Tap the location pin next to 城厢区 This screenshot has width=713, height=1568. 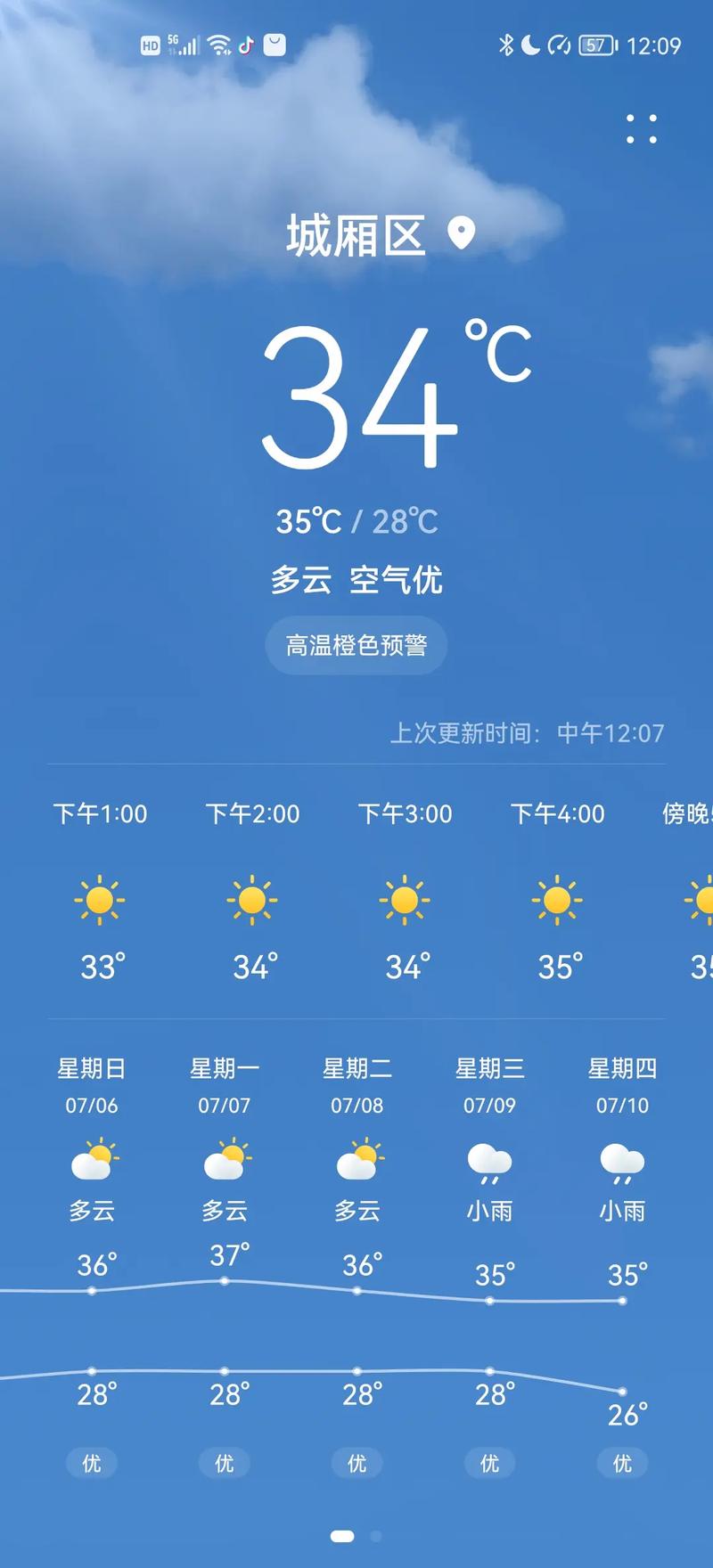tap(461, 233)
